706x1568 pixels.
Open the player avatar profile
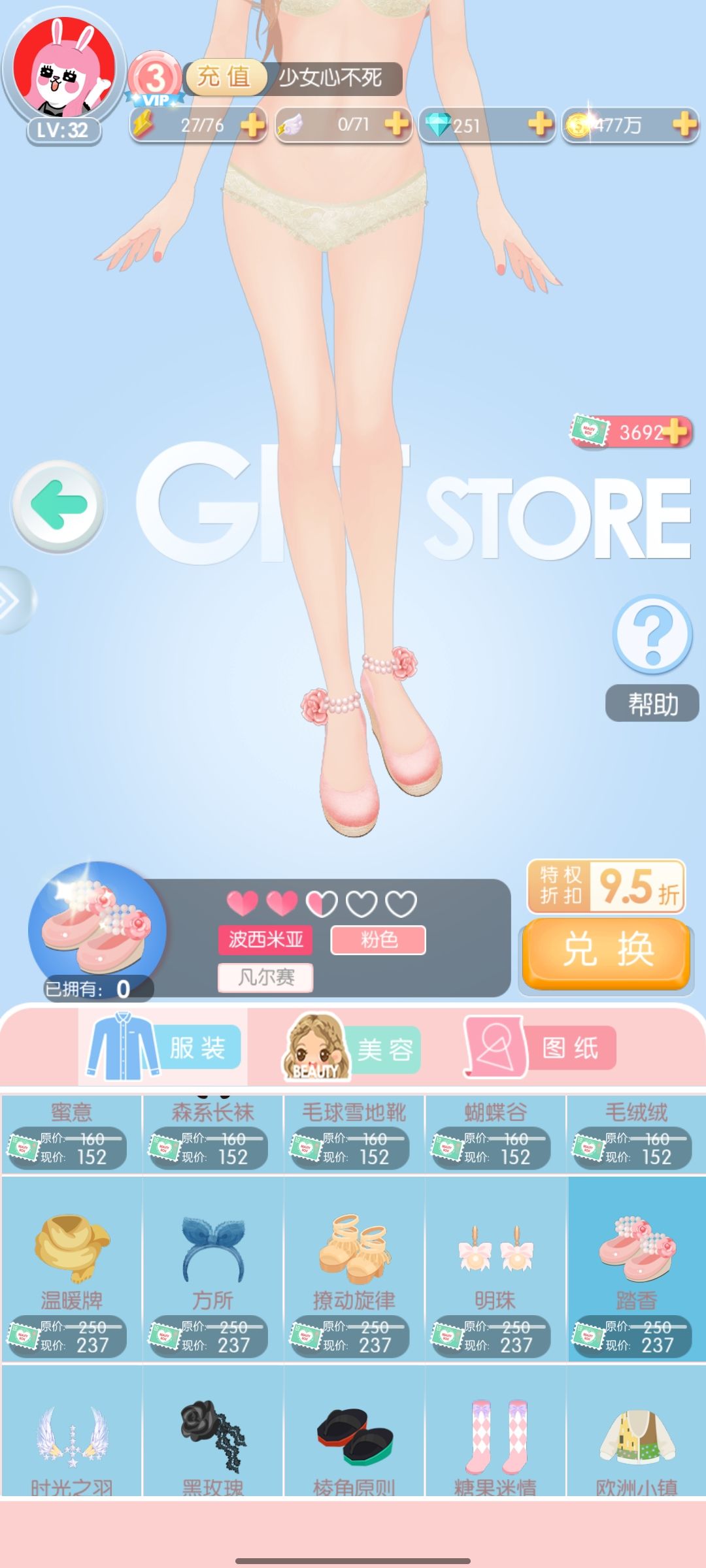click(x=63, y=65)
